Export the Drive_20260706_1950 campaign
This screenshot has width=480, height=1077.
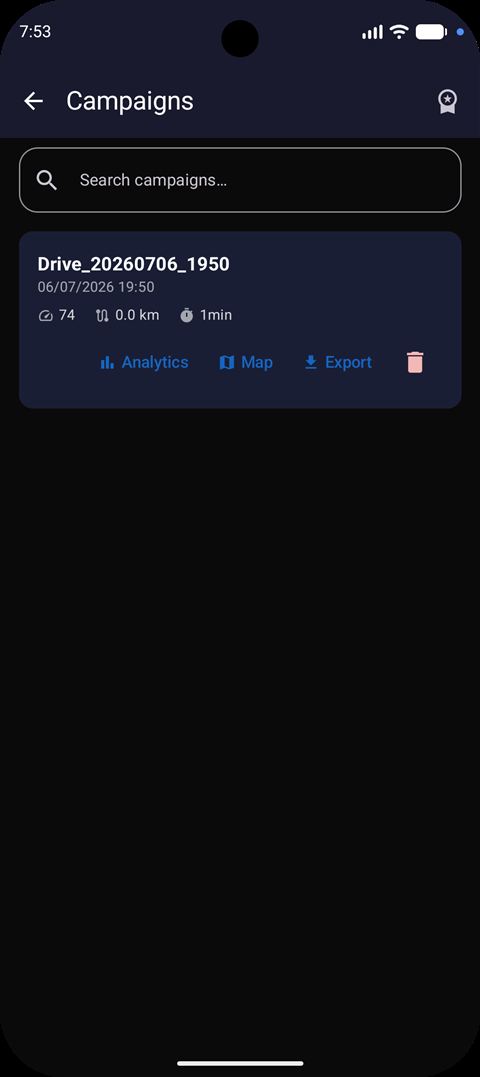pos(338,362)
